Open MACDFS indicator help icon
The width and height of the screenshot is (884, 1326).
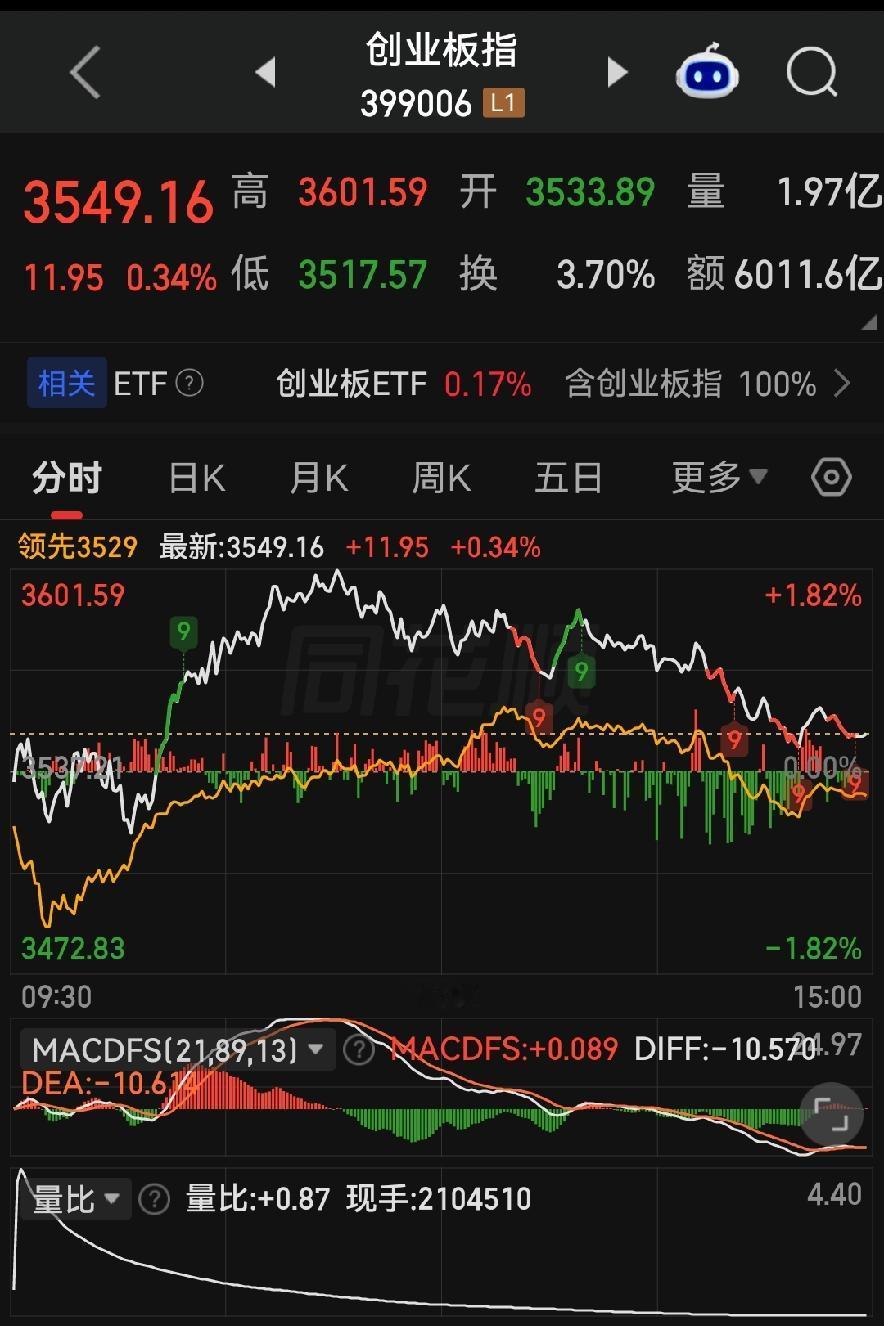point(359,1050)
